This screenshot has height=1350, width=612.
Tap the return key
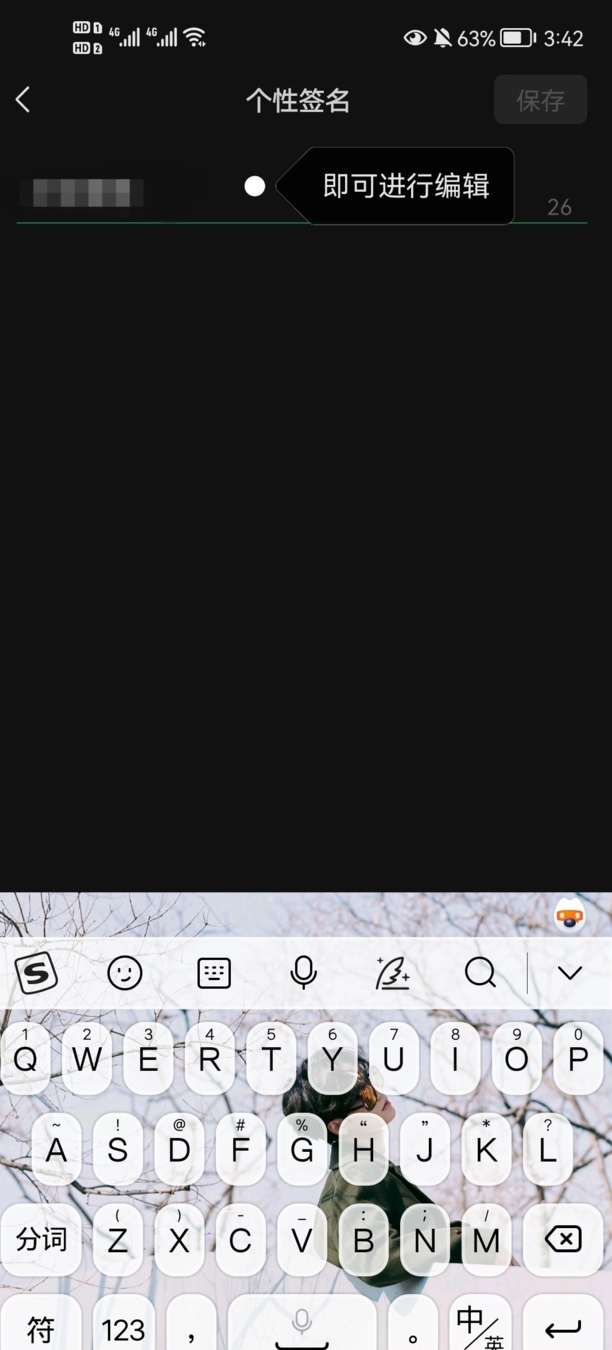pos(562,1326)
